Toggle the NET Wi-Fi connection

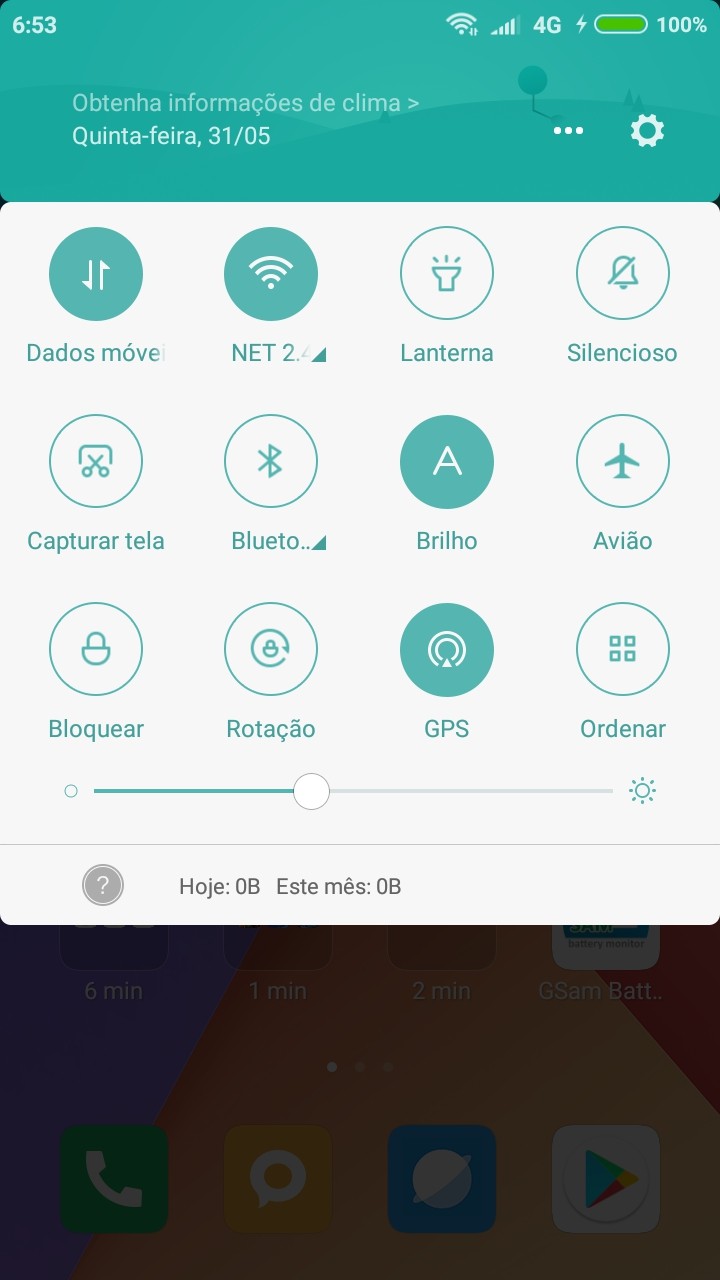pos(271,274)
